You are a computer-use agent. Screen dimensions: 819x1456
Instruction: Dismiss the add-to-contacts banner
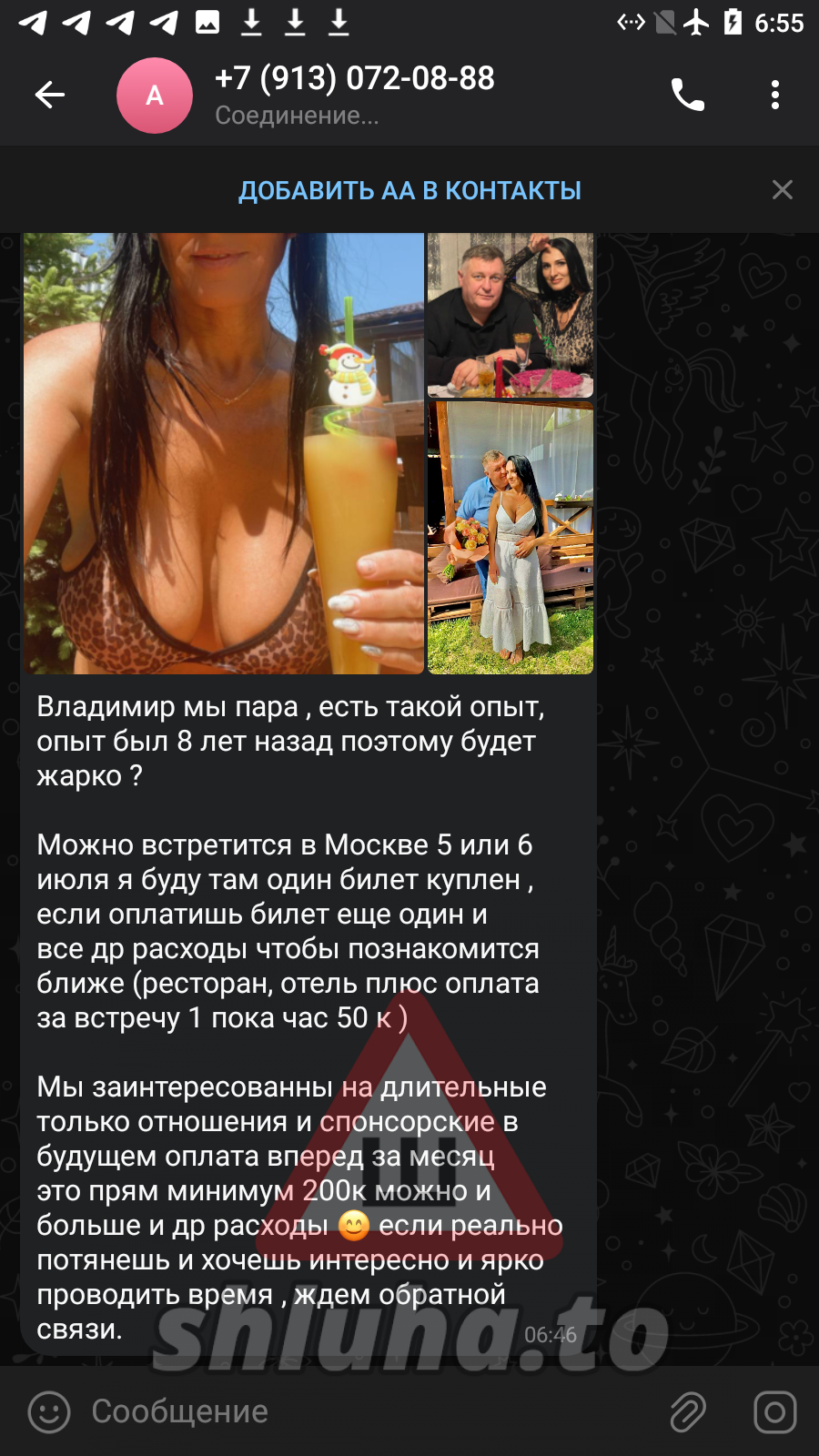[x=782, y=190]
